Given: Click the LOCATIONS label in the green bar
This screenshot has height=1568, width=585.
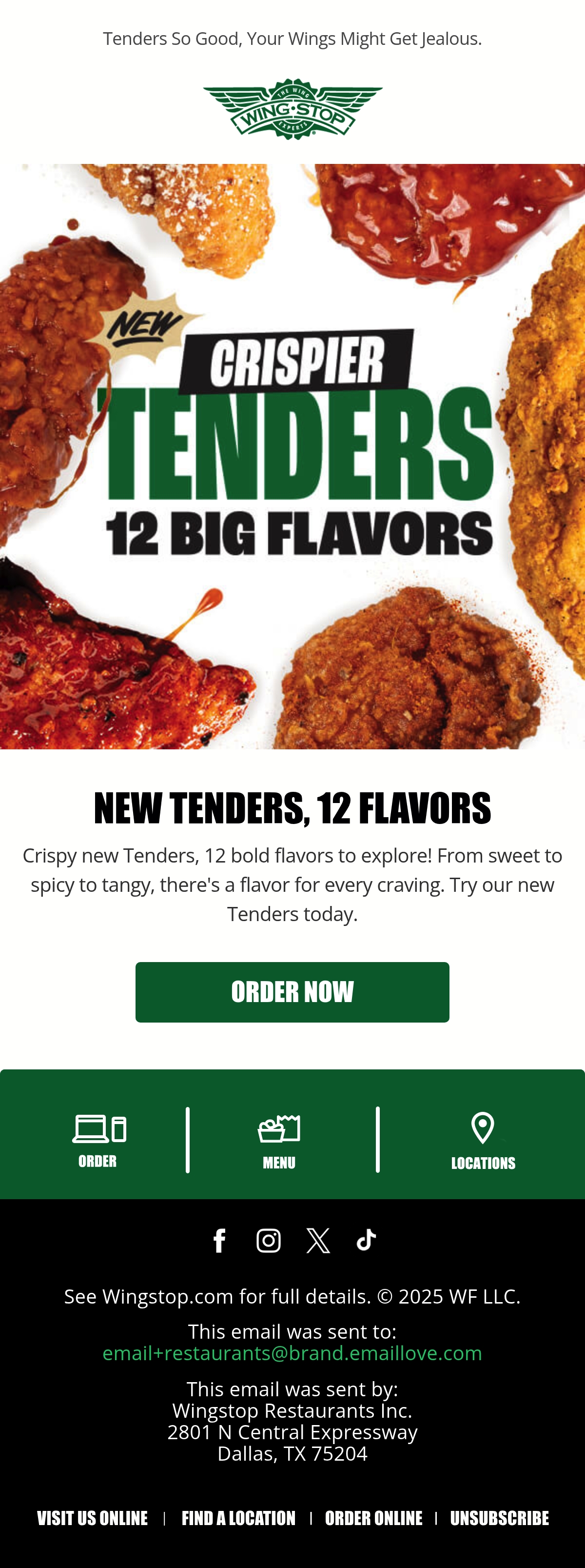Looking at the screenshot, I should coord(483,1164).
